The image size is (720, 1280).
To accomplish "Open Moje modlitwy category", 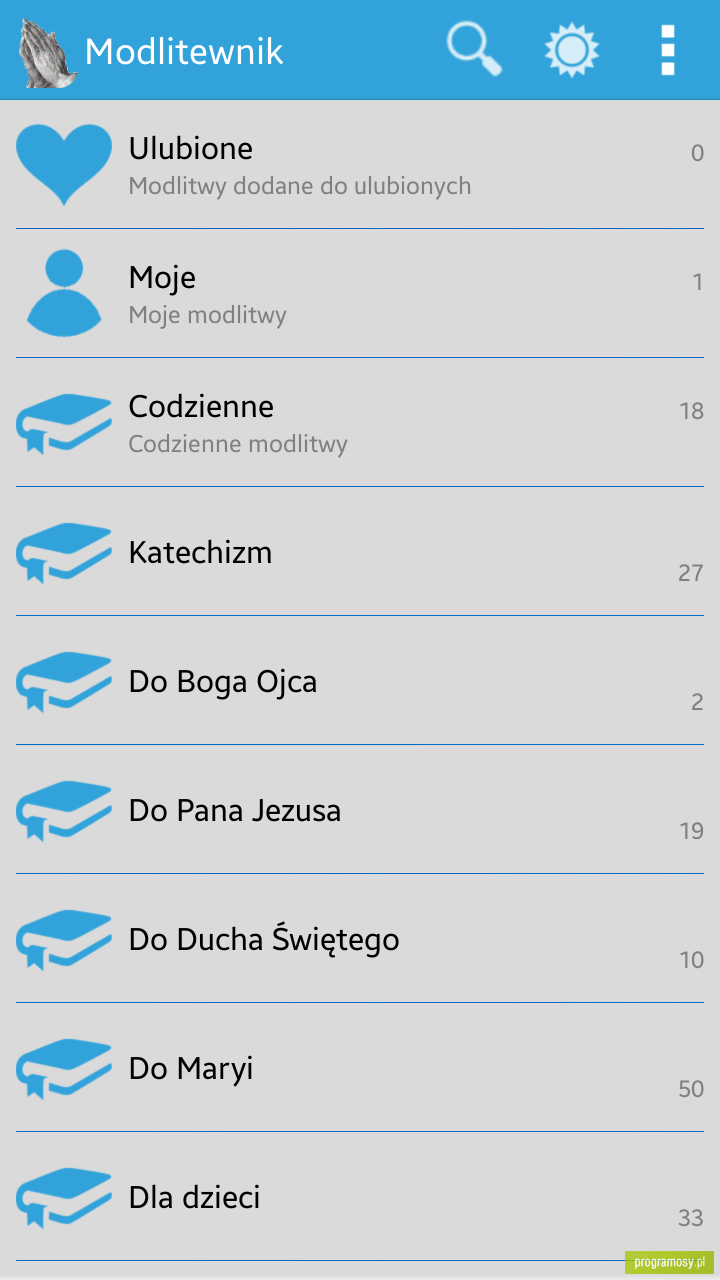I will (x=360, y=293).
